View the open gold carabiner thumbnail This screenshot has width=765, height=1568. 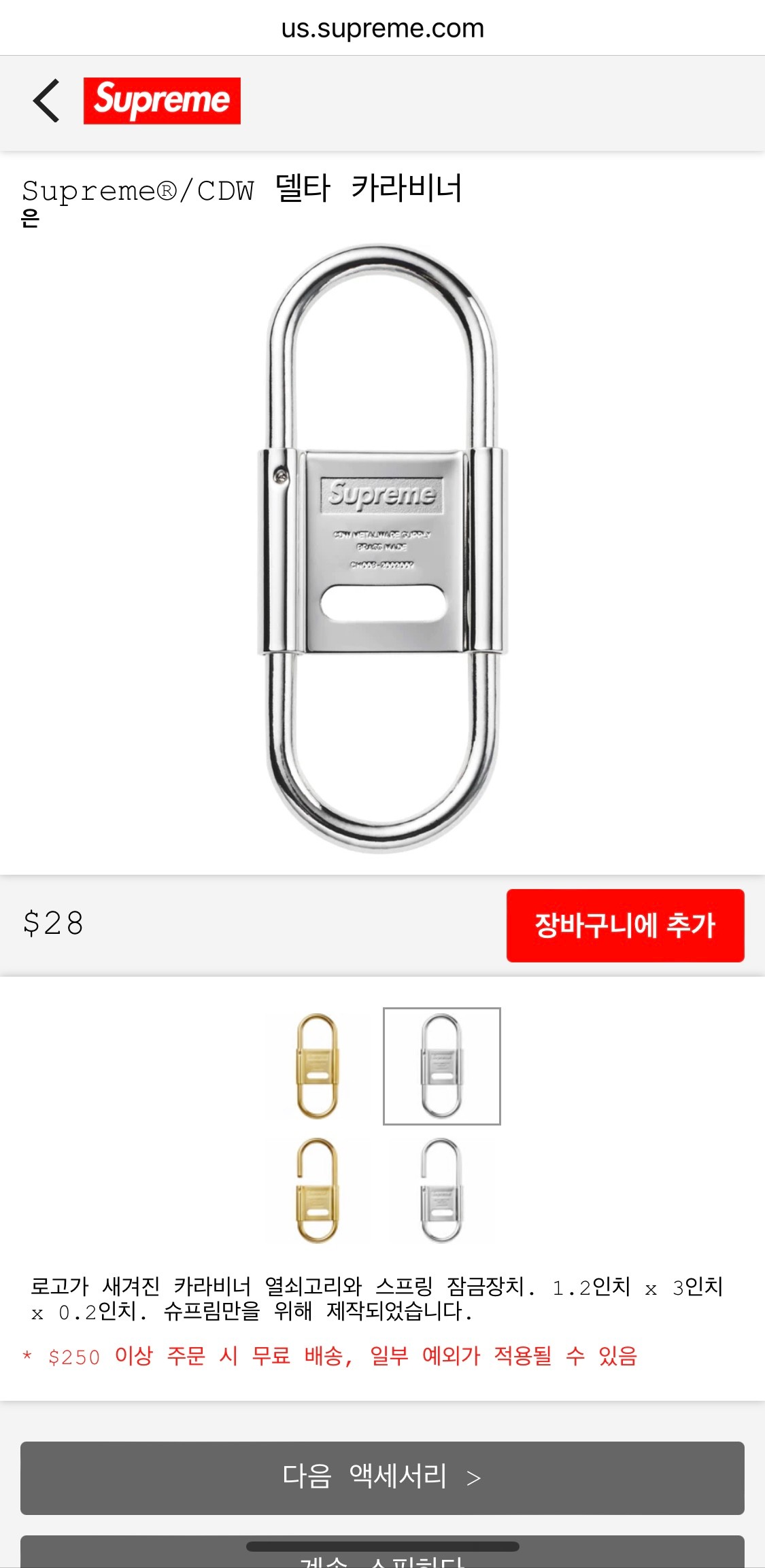(318, 1191)
